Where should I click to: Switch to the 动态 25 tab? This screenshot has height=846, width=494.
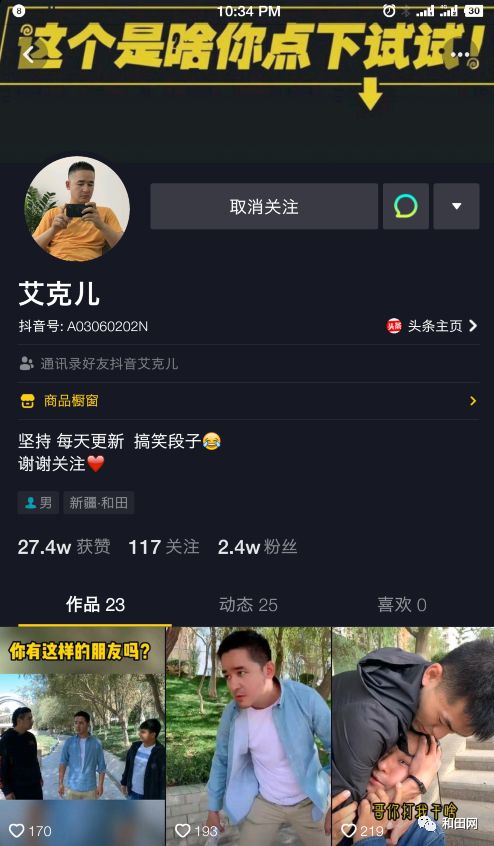(x=248, y=605)
